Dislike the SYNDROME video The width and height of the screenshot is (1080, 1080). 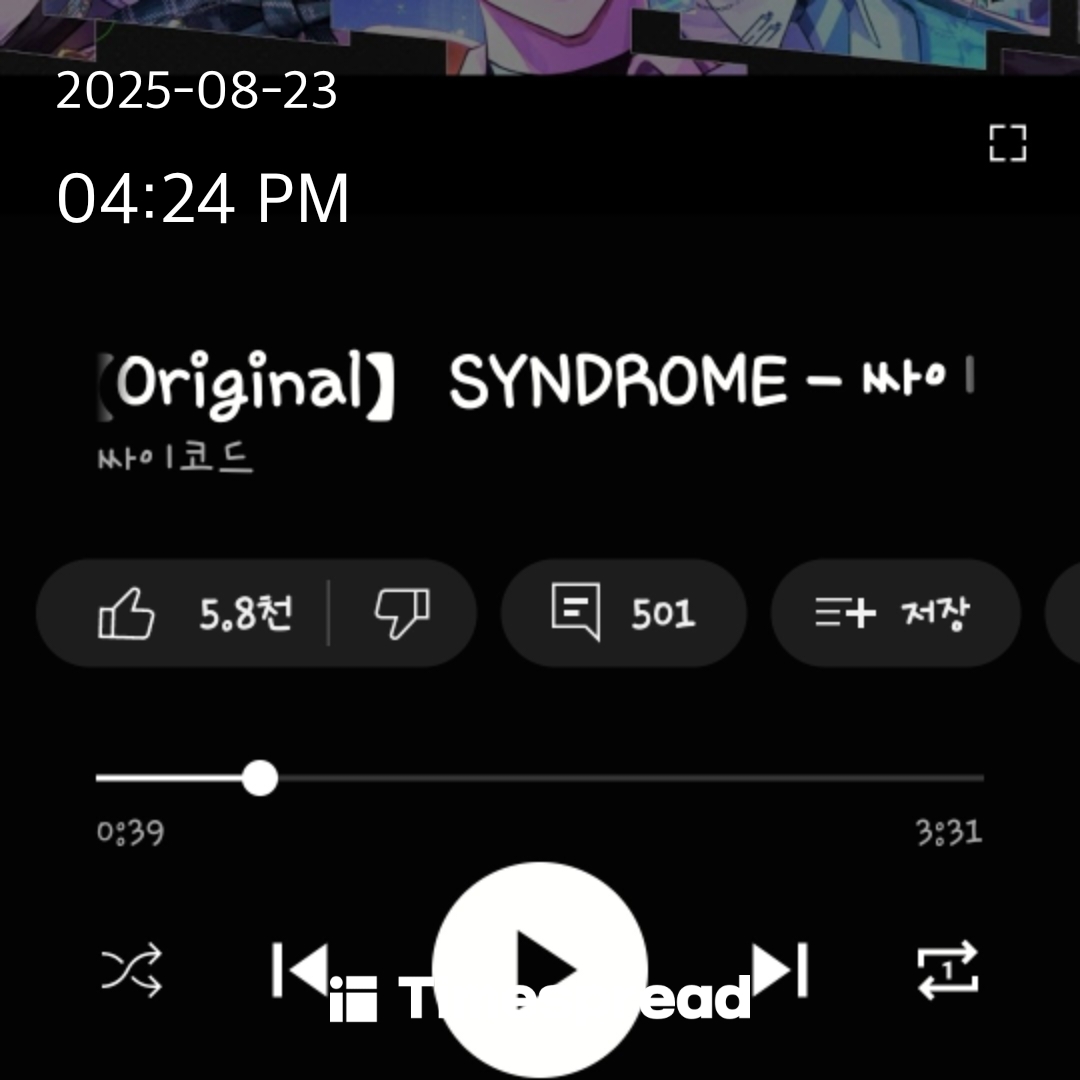402,613
